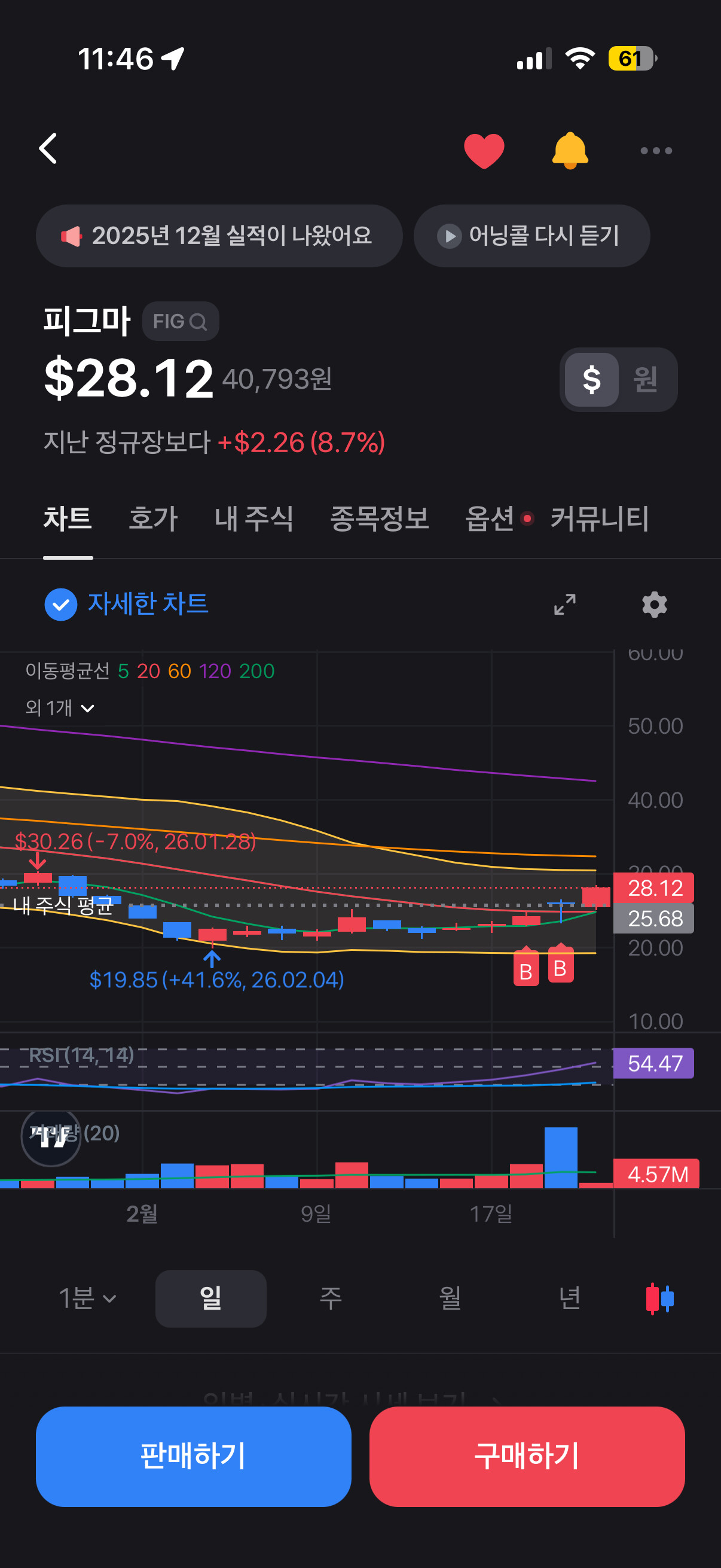Open the three-dot overflow menu
The image size is (721, 1568).
(x=655, y=150)
